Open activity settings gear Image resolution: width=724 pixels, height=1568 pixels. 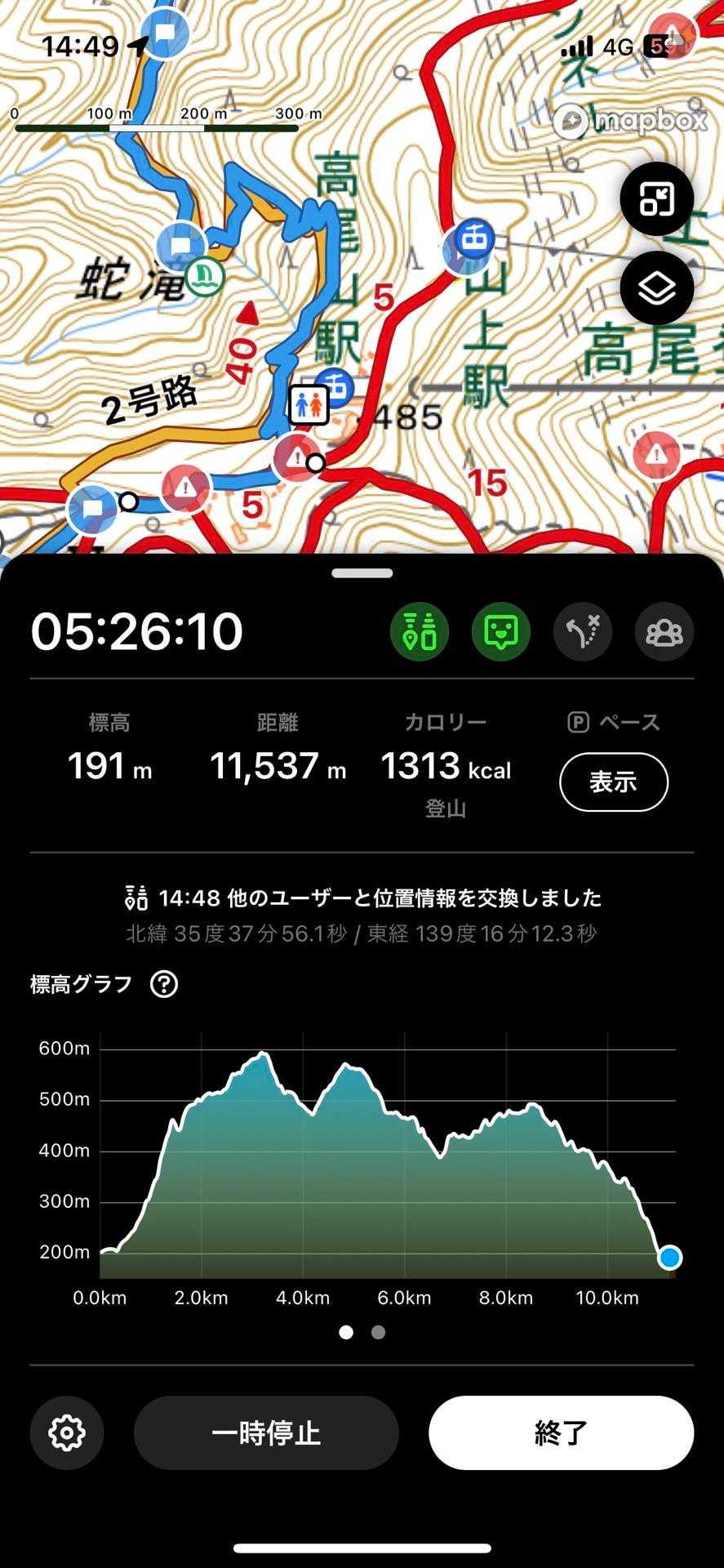67,1432
